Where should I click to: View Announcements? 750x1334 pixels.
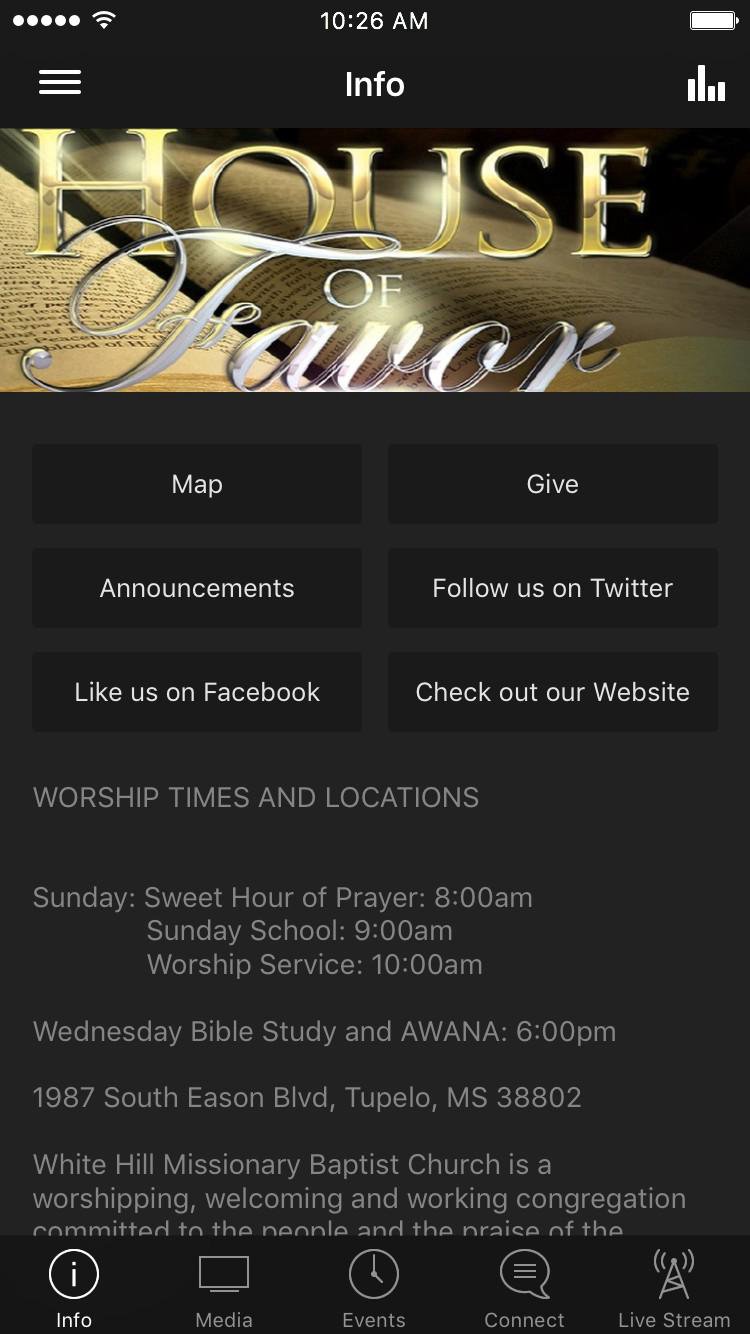[197, 588]
